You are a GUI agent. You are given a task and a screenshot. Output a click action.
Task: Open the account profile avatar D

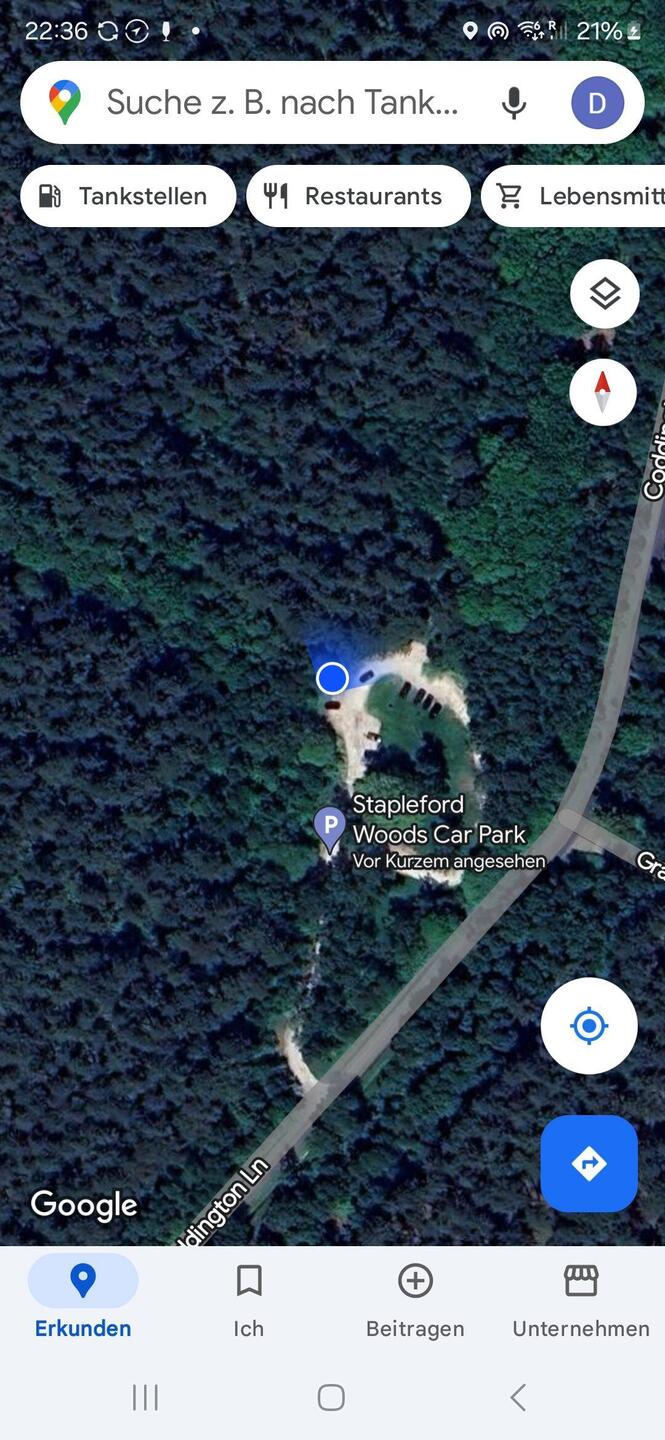point(597,103)
